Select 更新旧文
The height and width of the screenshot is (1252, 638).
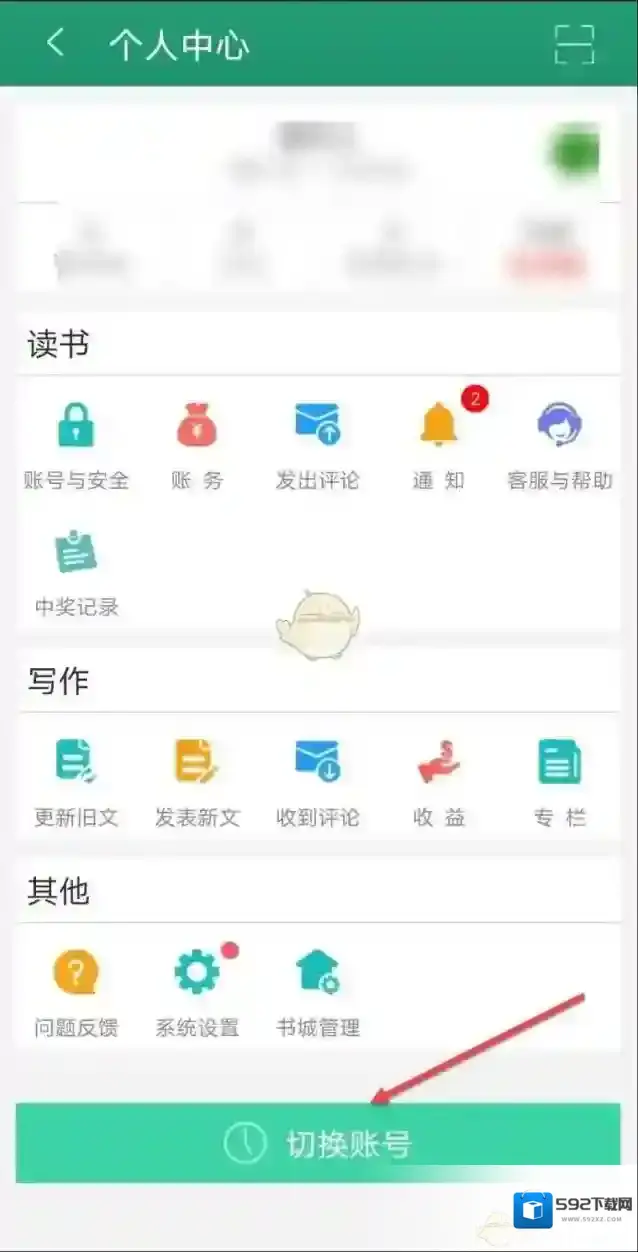[x=76, y=783]
